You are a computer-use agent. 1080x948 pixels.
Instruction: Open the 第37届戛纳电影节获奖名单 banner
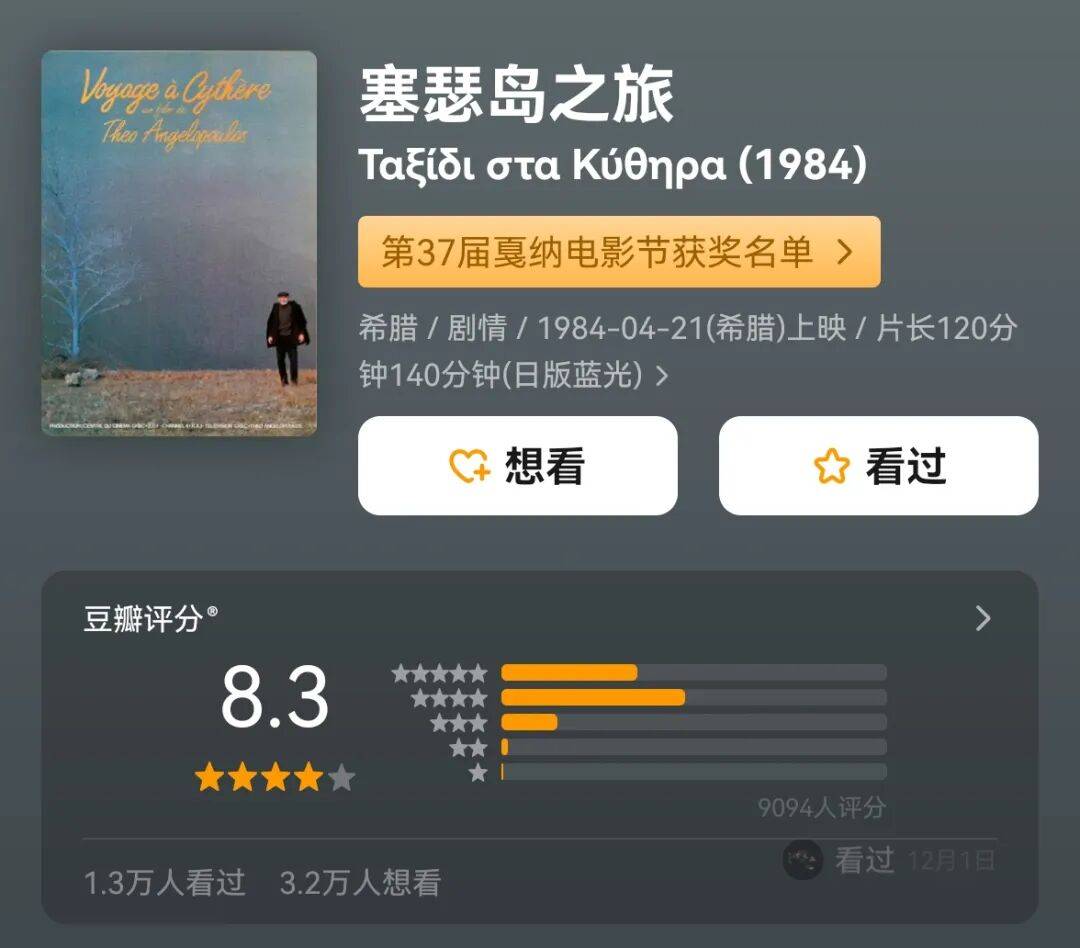click(x=618, y=252)
